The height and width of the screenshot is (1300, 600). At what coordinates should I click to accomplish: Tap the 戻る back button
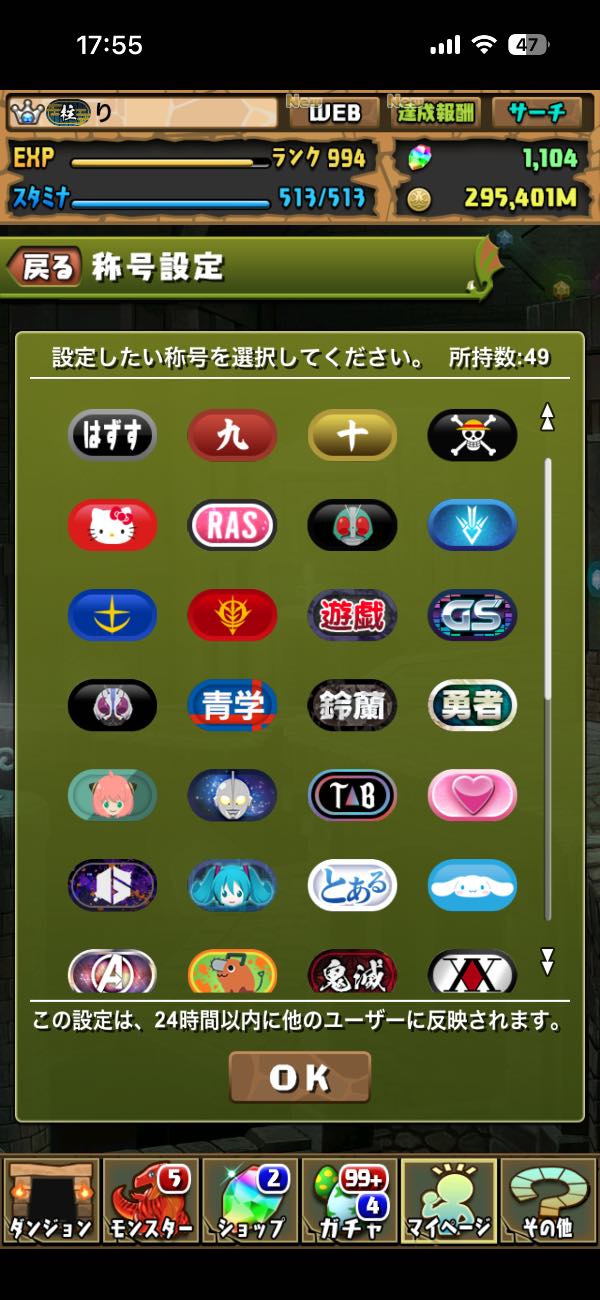[x=45, y=267]
